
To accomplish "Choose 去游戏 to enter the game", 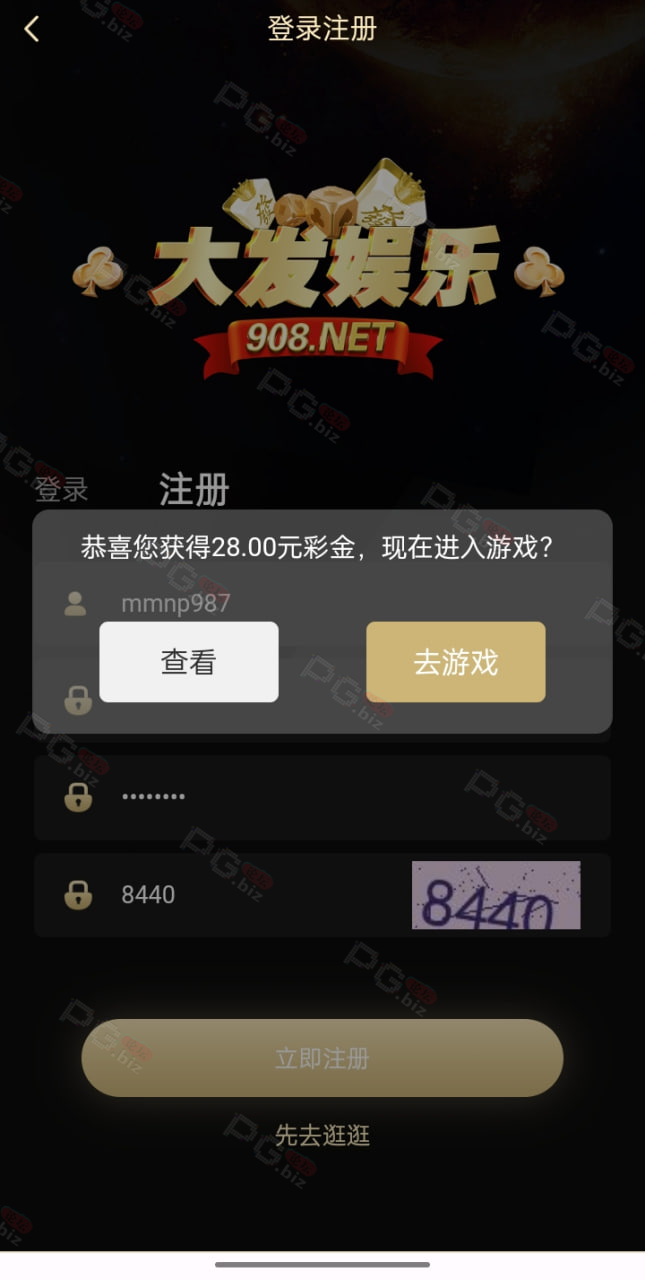I will (456, 662).
